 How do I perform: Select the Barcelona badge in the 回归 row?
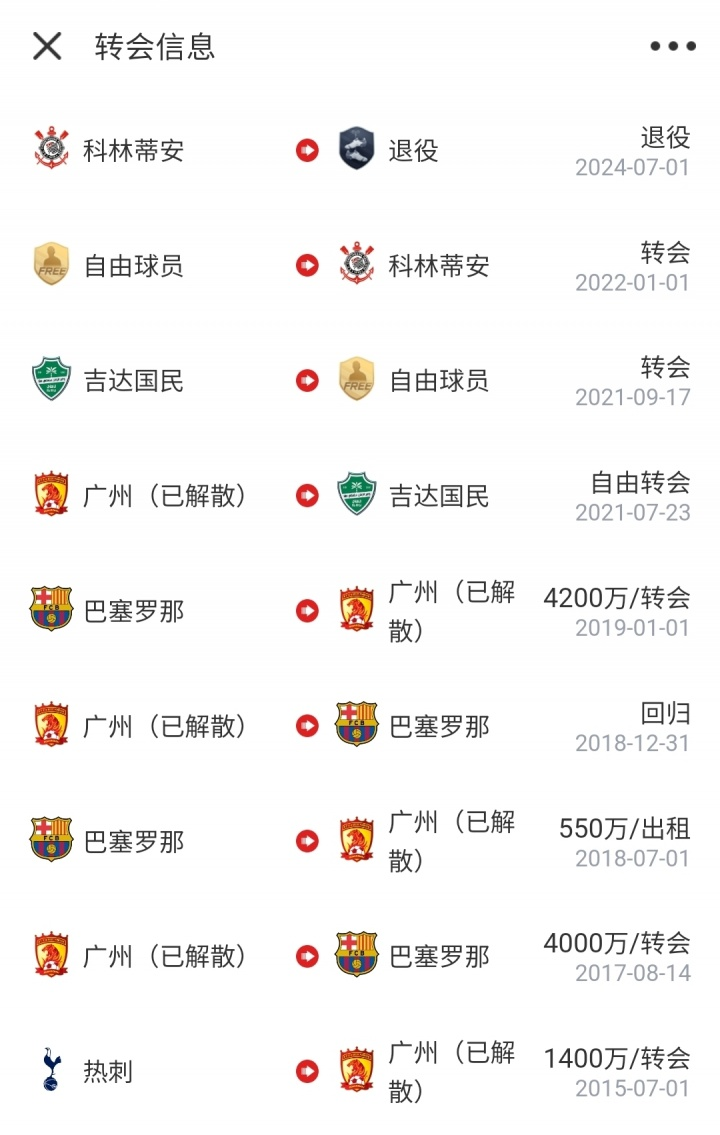point(354,727)
